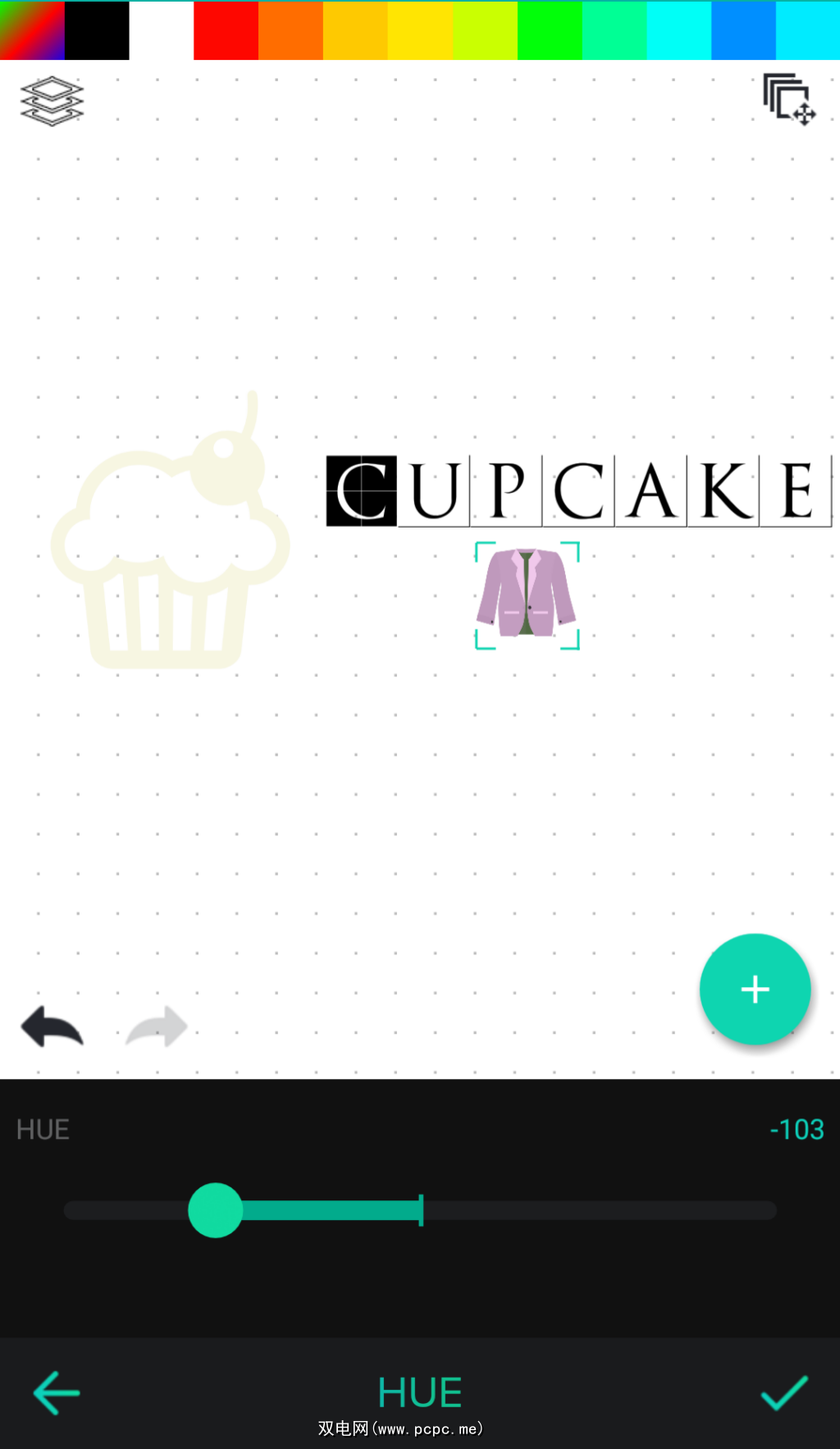Undo the last edit

52,1026
